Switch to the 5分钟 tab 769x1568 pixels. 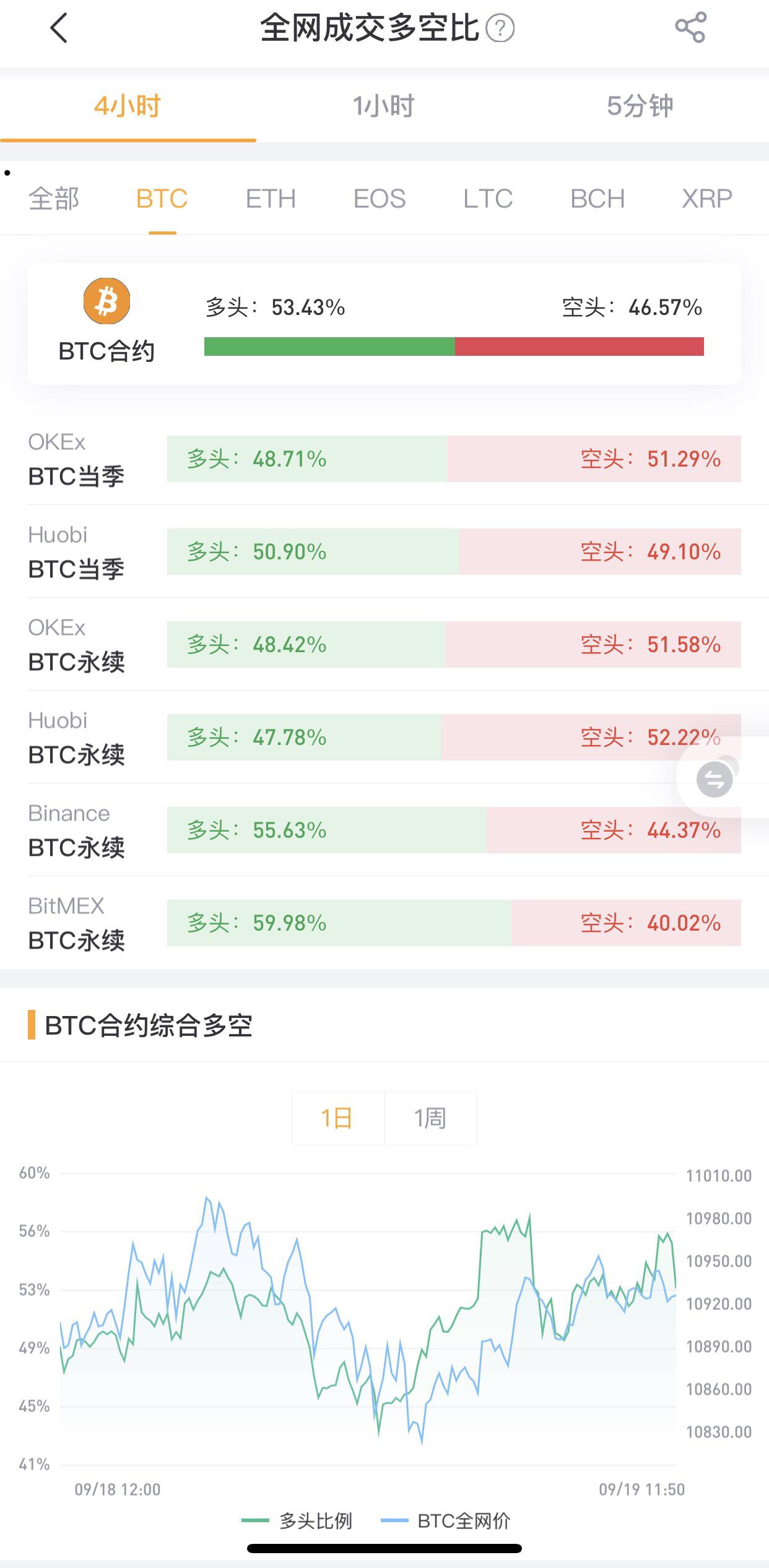pos(641,106)
